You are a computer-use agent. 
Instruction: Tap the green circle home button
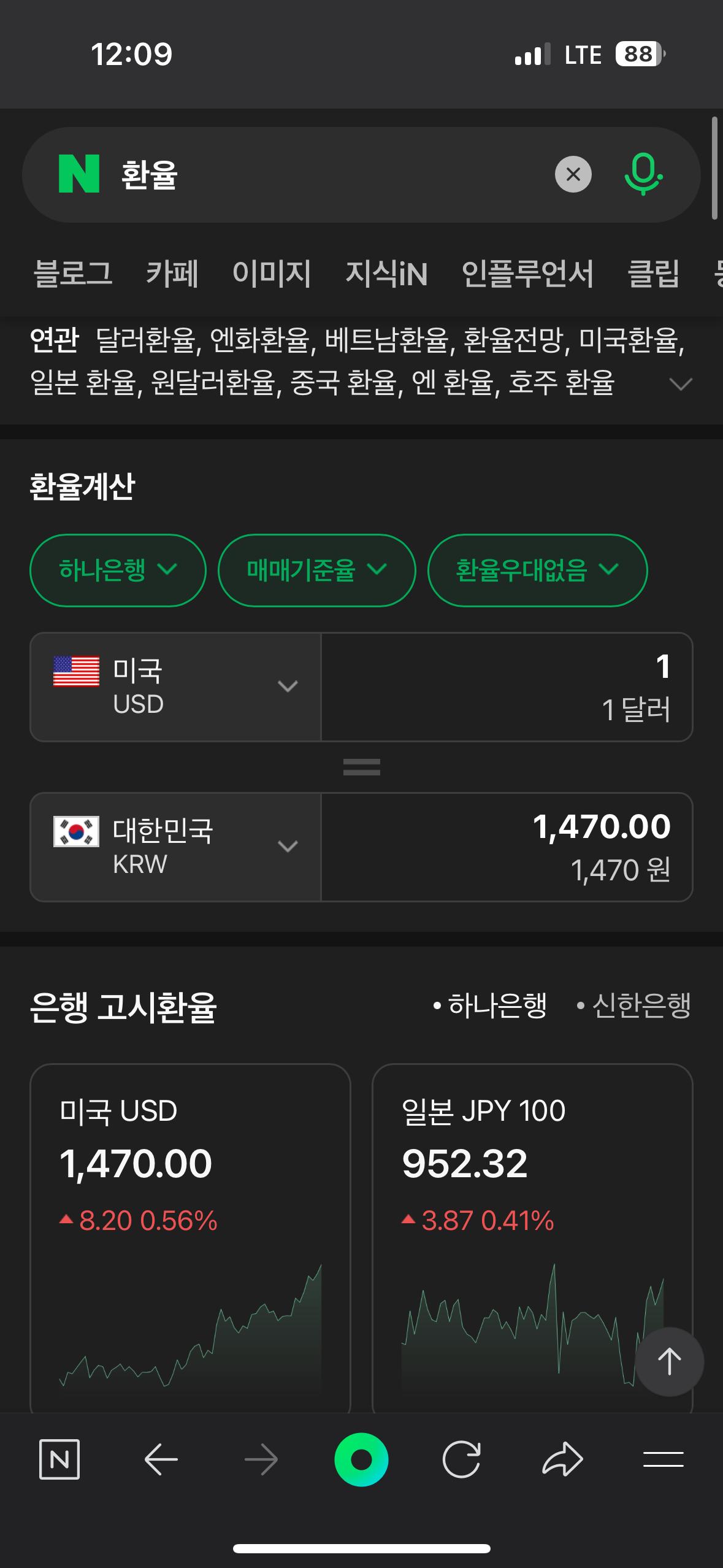pos(361,1459)
